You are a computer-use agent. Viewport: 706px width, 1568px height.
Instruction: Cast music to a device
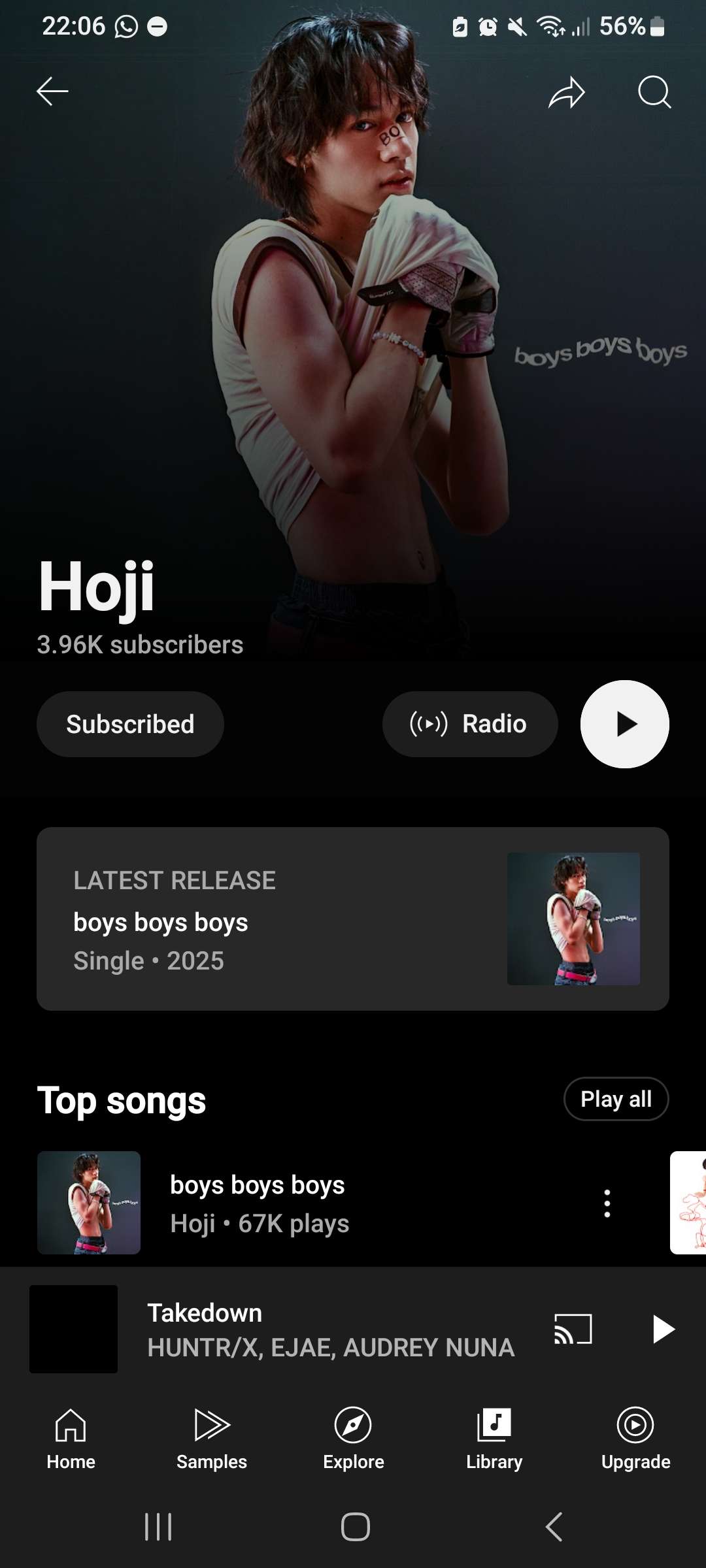point(573,1329)
